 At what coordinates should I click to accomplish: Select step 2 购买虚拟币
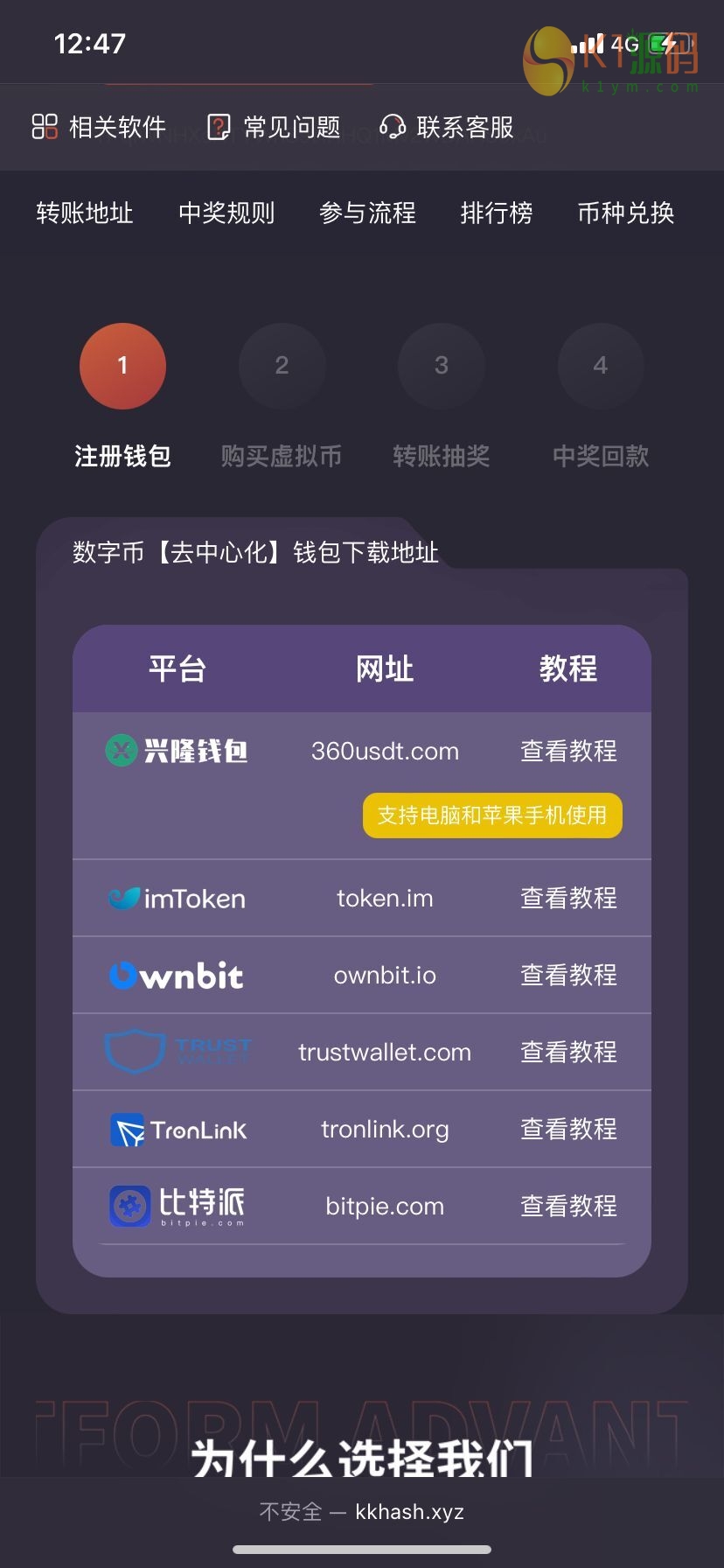(x=282, y=366)
